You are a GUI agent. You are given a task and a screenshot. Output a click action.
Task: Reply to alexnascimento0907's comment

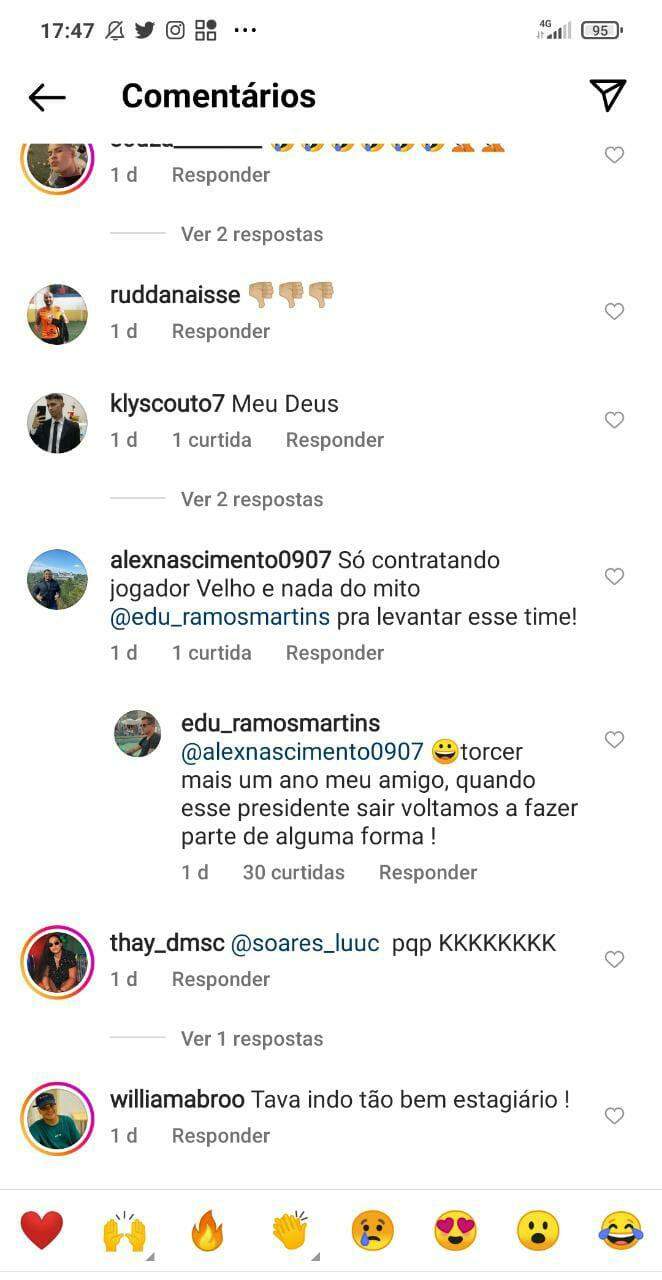[x=334, y=653]
